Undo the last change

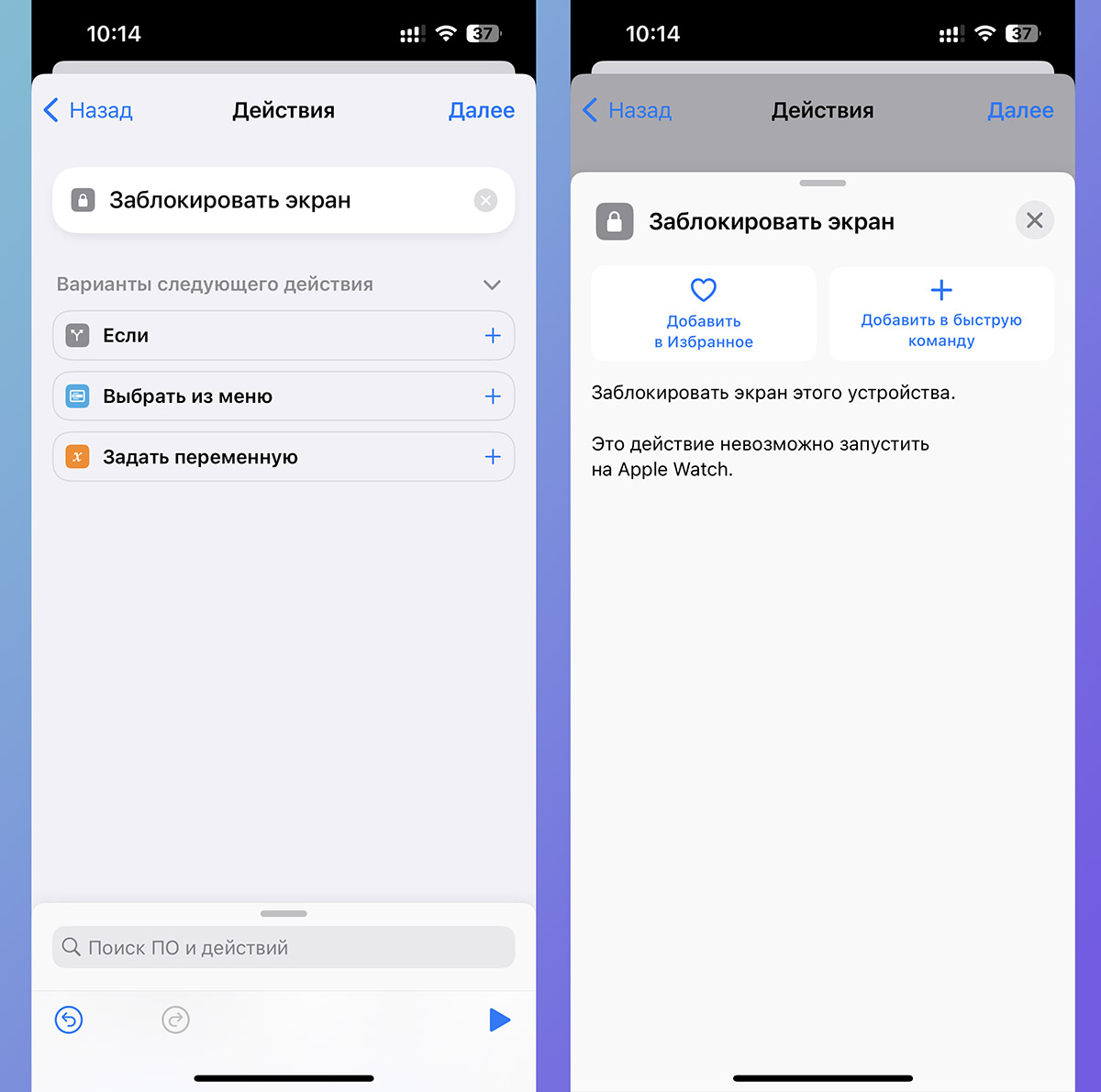pyautogui.click(x=69, y=1020)
